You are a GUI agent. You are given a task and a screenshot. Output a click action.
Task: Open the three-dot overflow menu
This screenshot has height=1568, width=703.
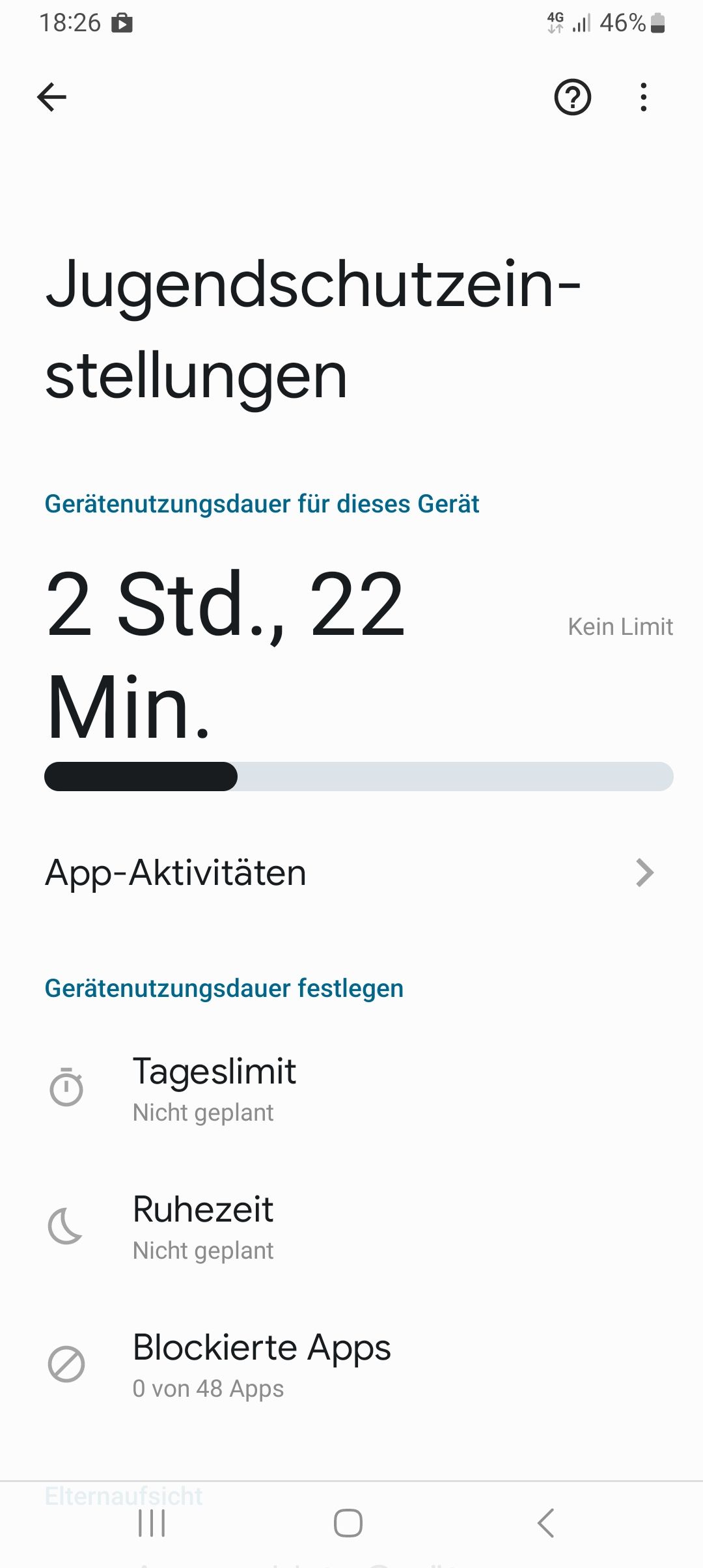click(x=643, y=98)
